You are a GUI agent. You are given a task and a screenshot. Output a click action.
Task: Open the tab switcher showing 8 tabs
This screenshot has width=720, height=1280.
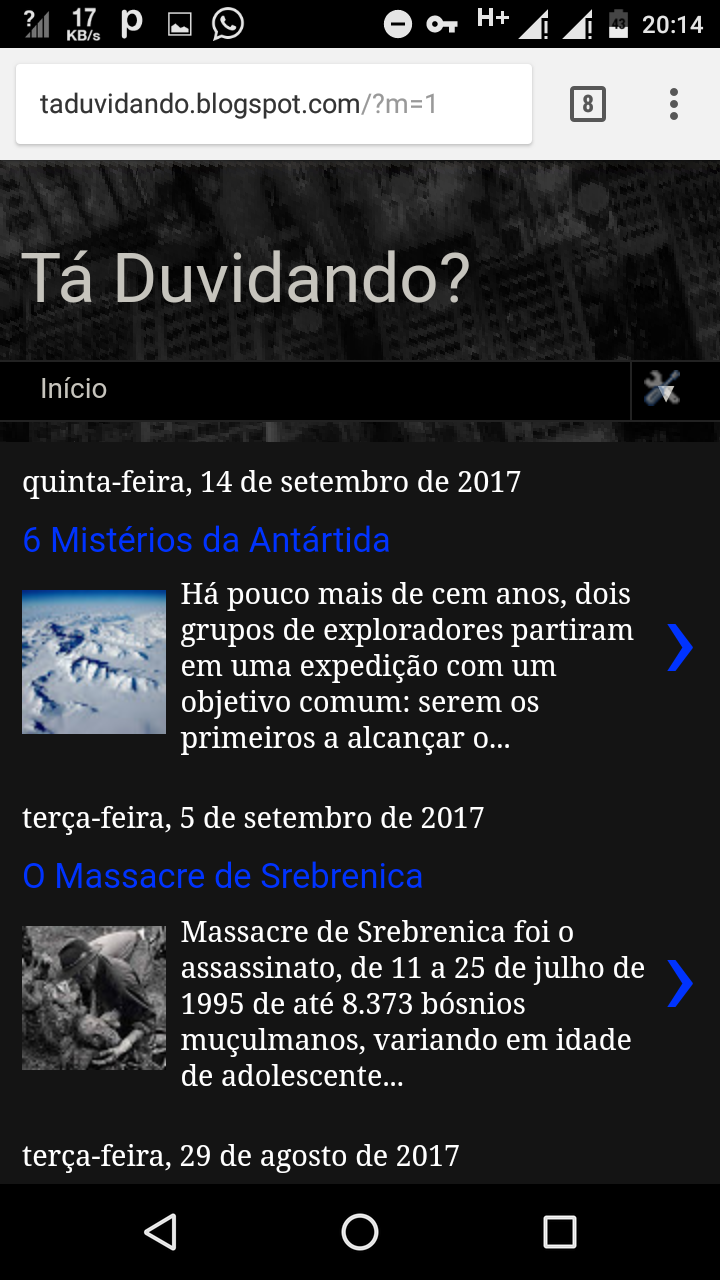587,104
